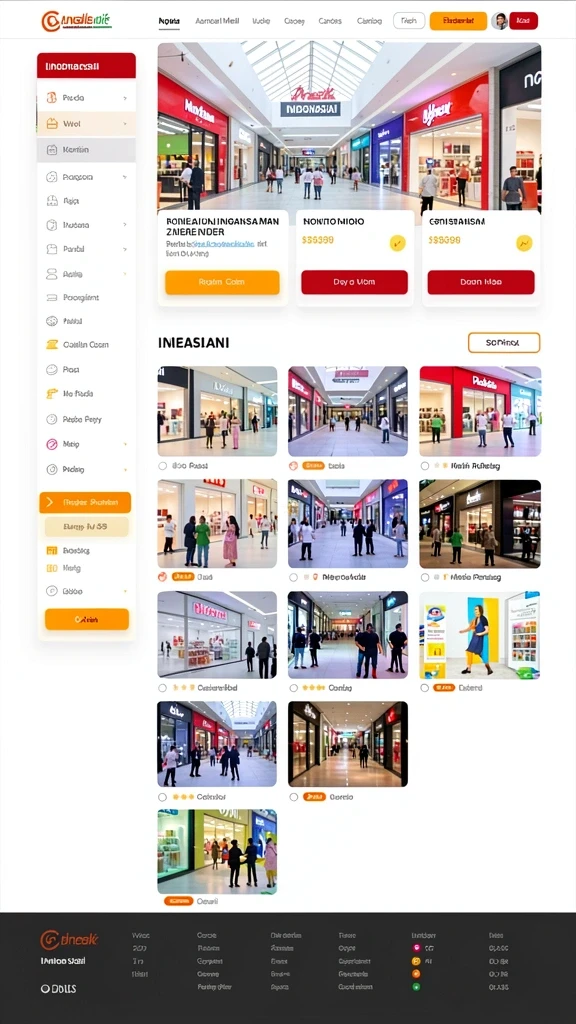Tap the orange arrow button in the sidebar

pyautogui.click(x=85, y=502)
